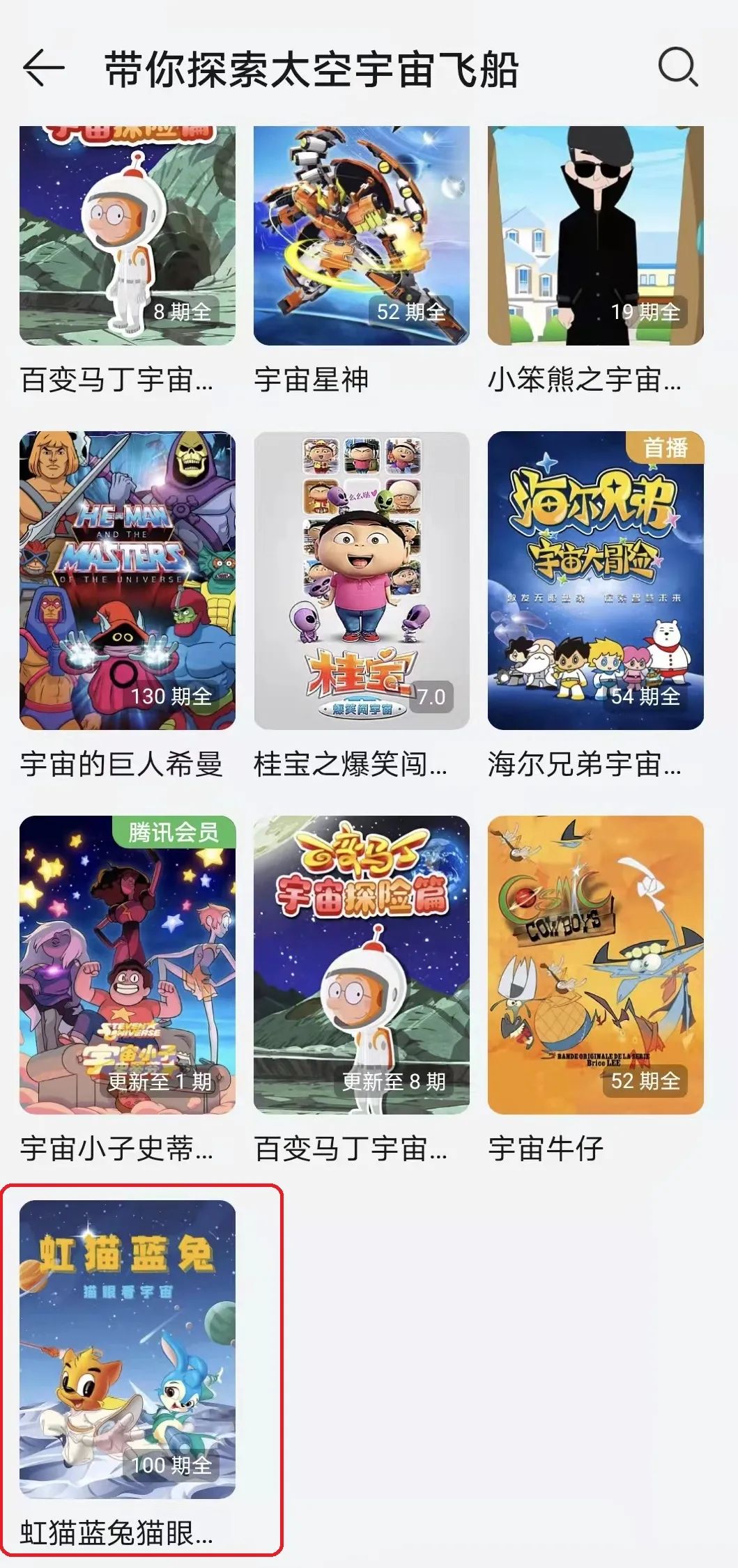Open search with the magnifier icon
738x1568 pixels.
(x=677, y=68)
